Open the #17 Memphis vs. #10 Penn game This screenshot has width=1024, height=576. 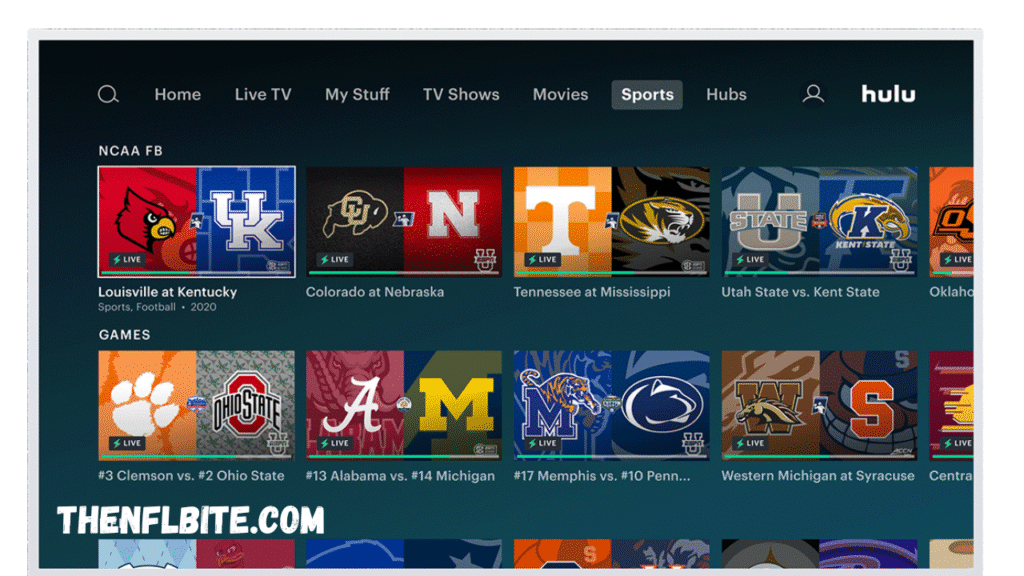click(x=612, y=404)
